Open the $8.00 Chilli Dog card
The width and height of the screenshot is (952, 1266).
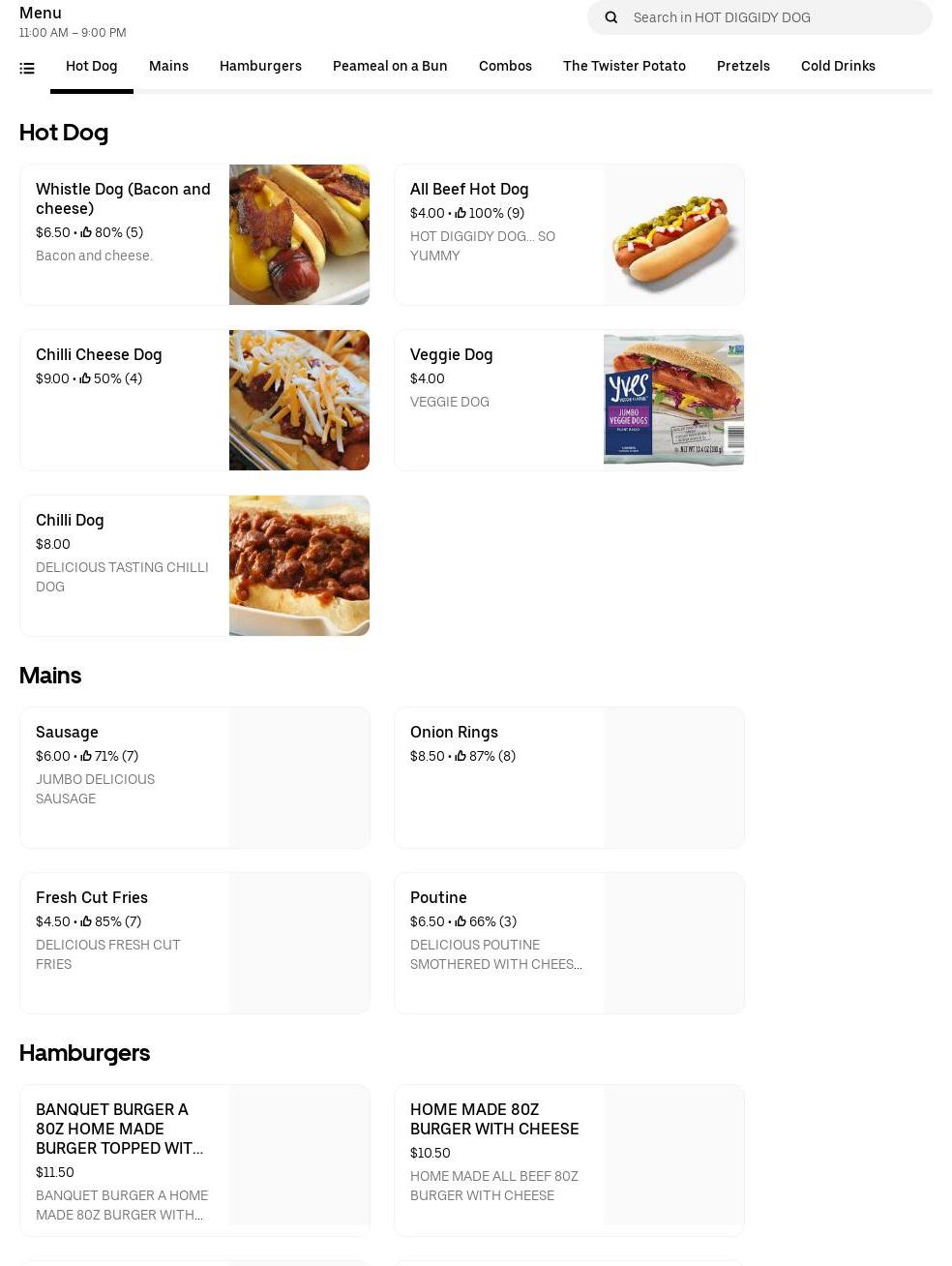coord(194,565)
